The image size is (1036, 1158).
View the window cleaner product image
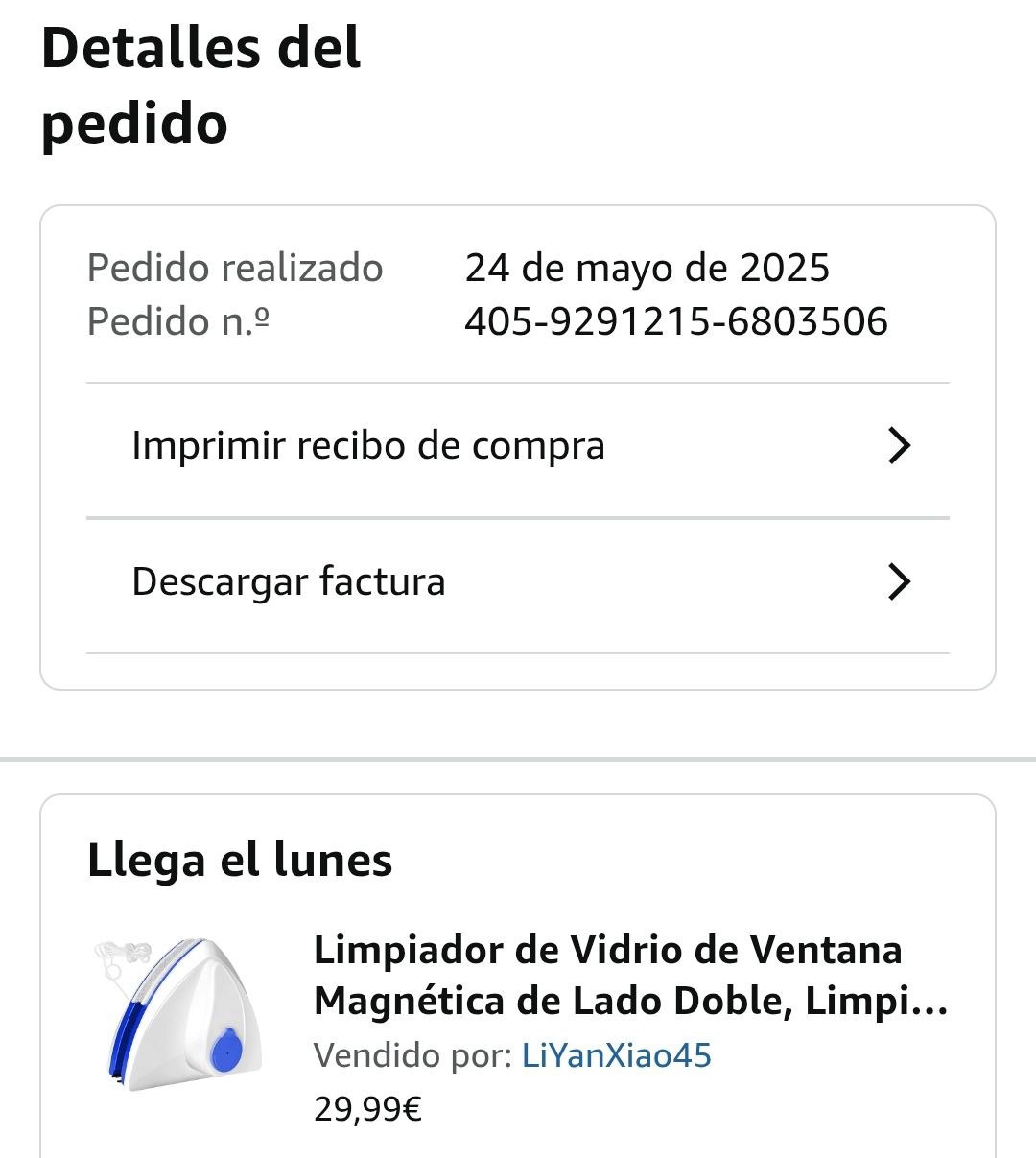[x=179, y=1017]
